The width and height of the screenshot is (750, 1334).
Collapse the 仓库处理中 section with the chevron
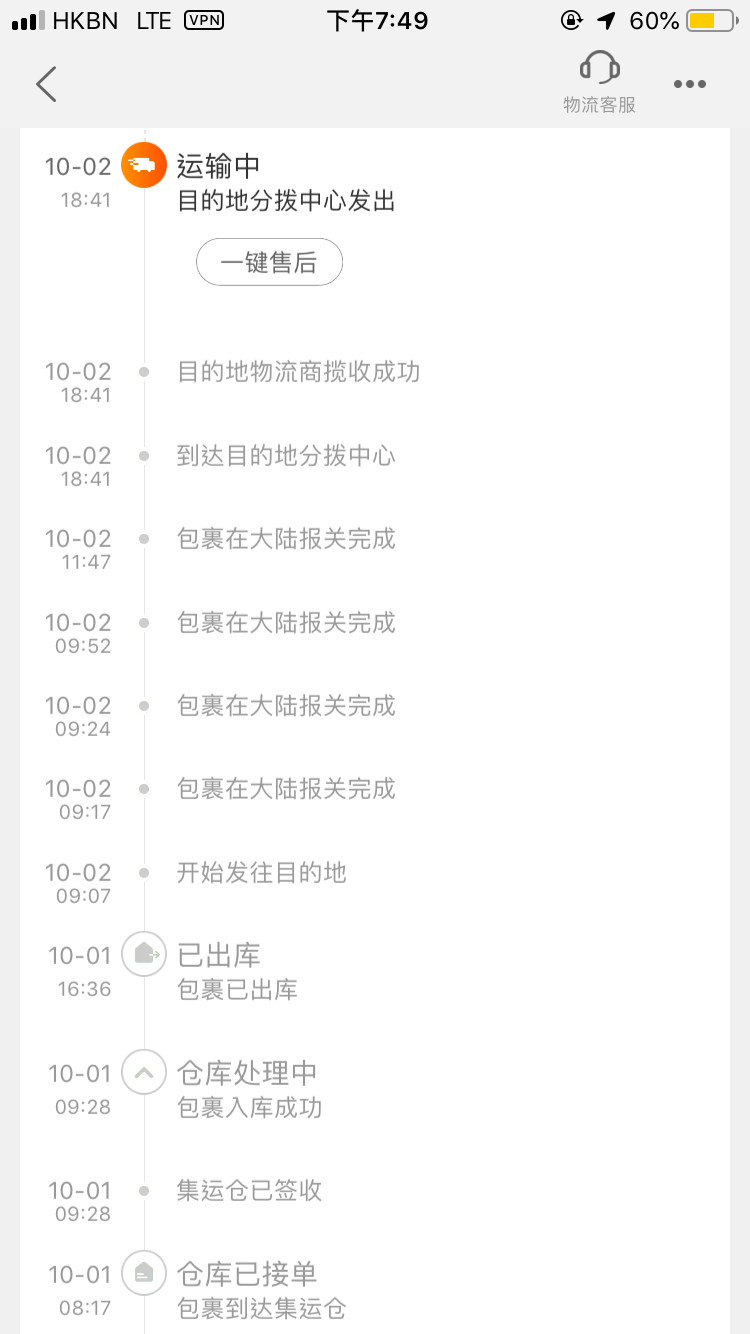(143, 1073)
